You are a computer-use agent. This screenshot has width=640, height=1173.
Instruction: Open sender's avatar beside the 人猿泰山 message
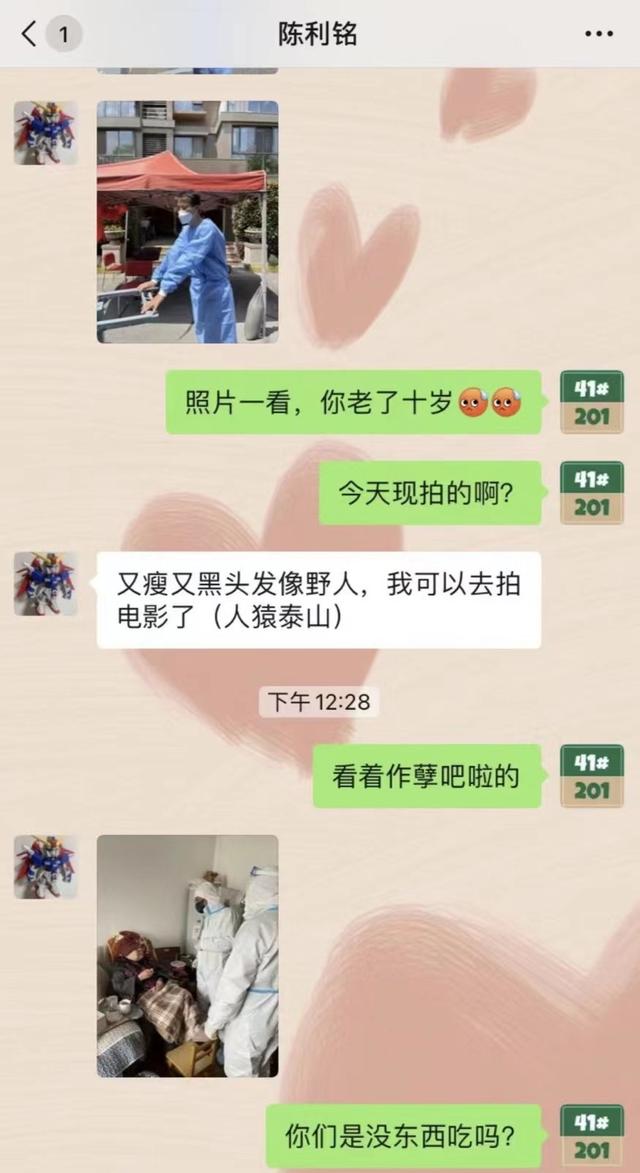coord(46,583)
